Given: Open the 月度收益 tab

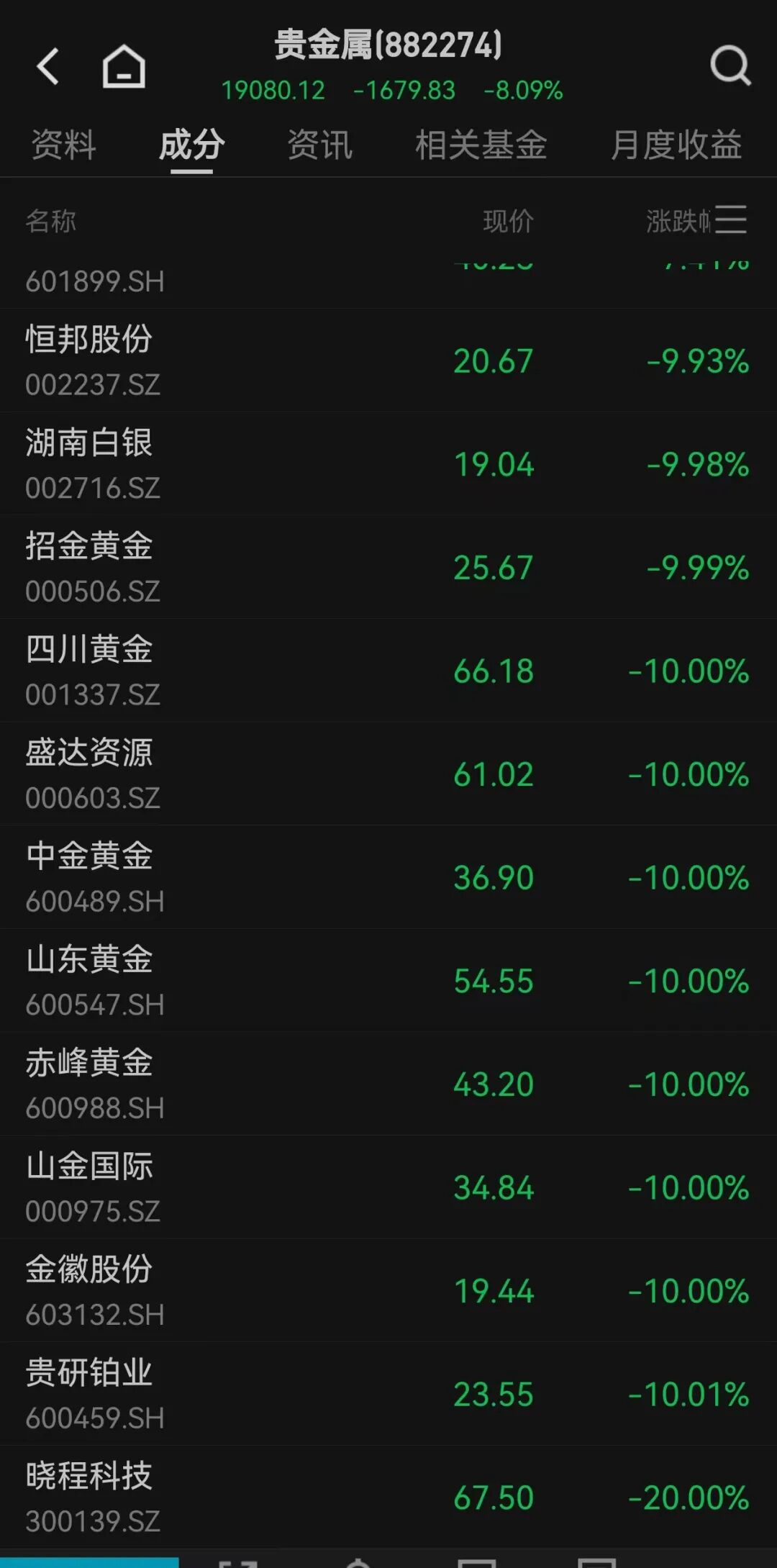Looking at the screenshot, I should [676, 145].
